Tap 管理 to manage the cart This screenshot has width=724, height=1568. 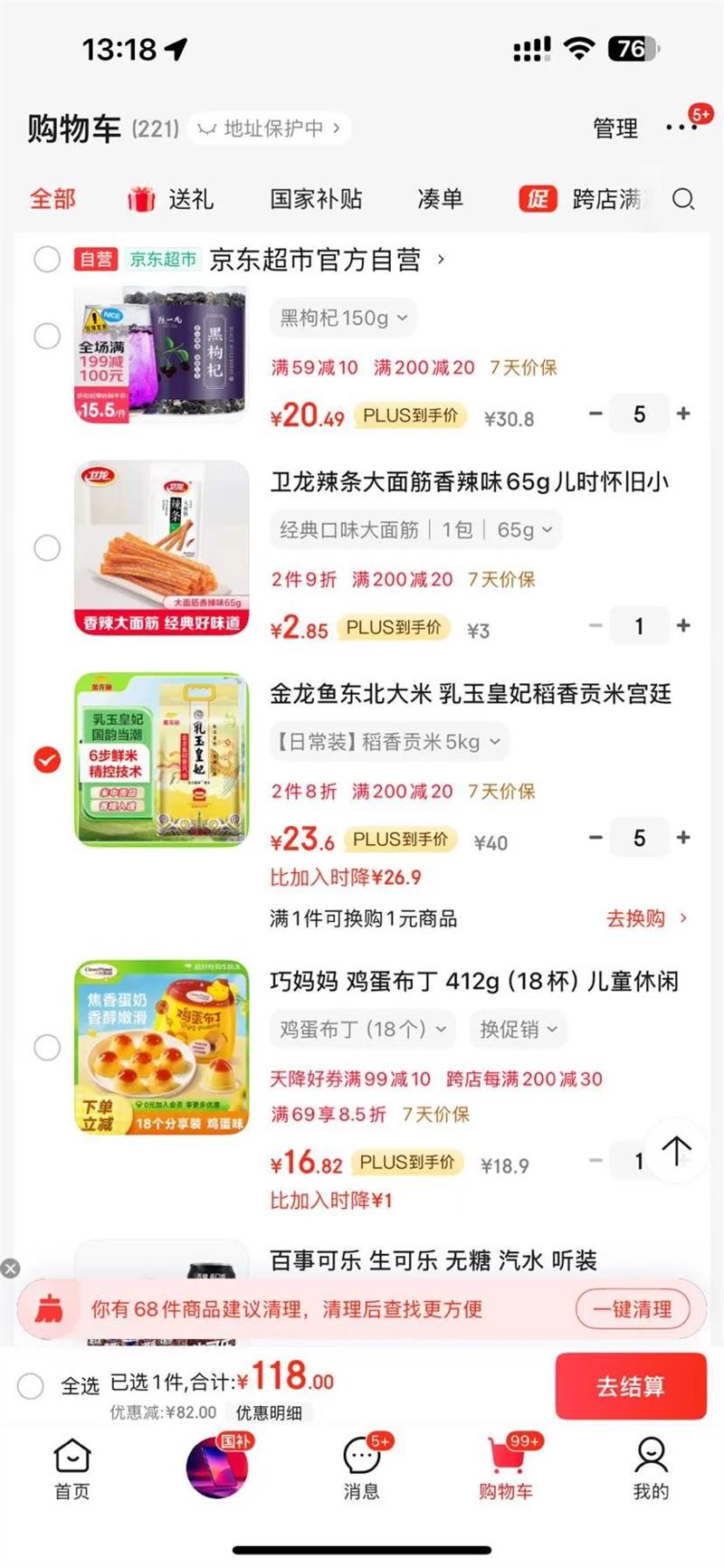(615, 128)
